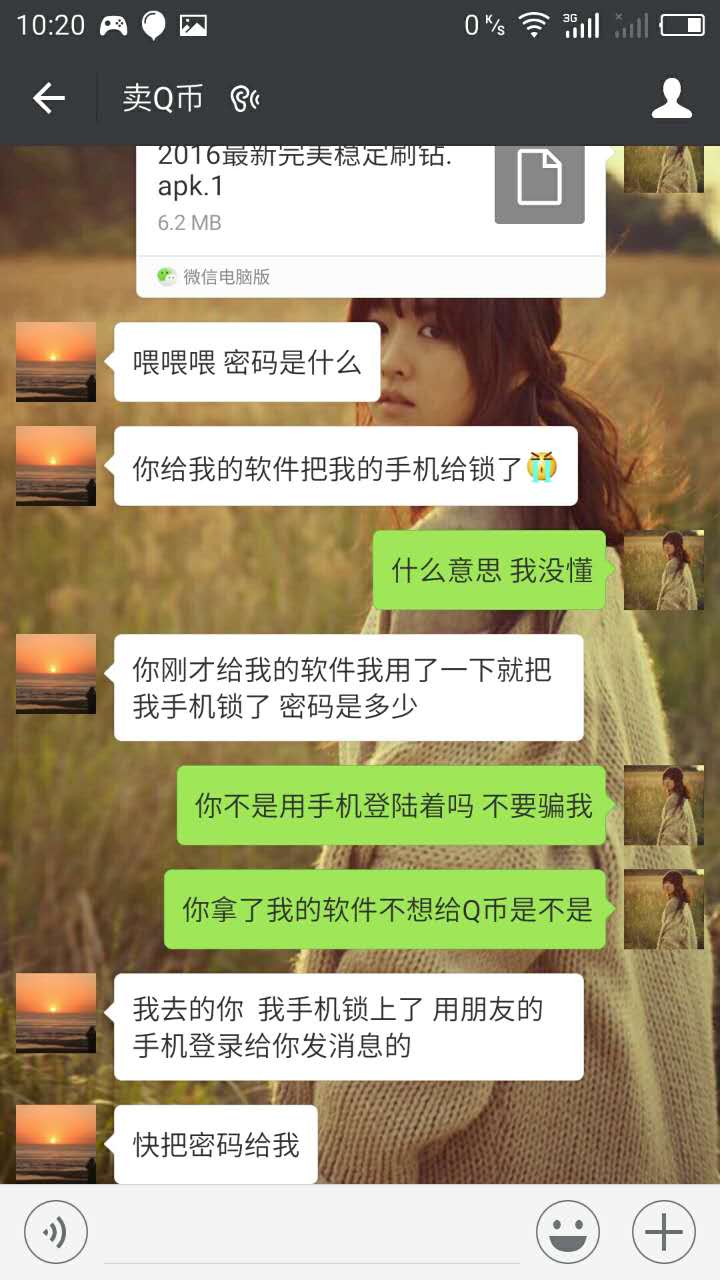
Task: Switch to voice input mode
Action: pos(56,1232)
